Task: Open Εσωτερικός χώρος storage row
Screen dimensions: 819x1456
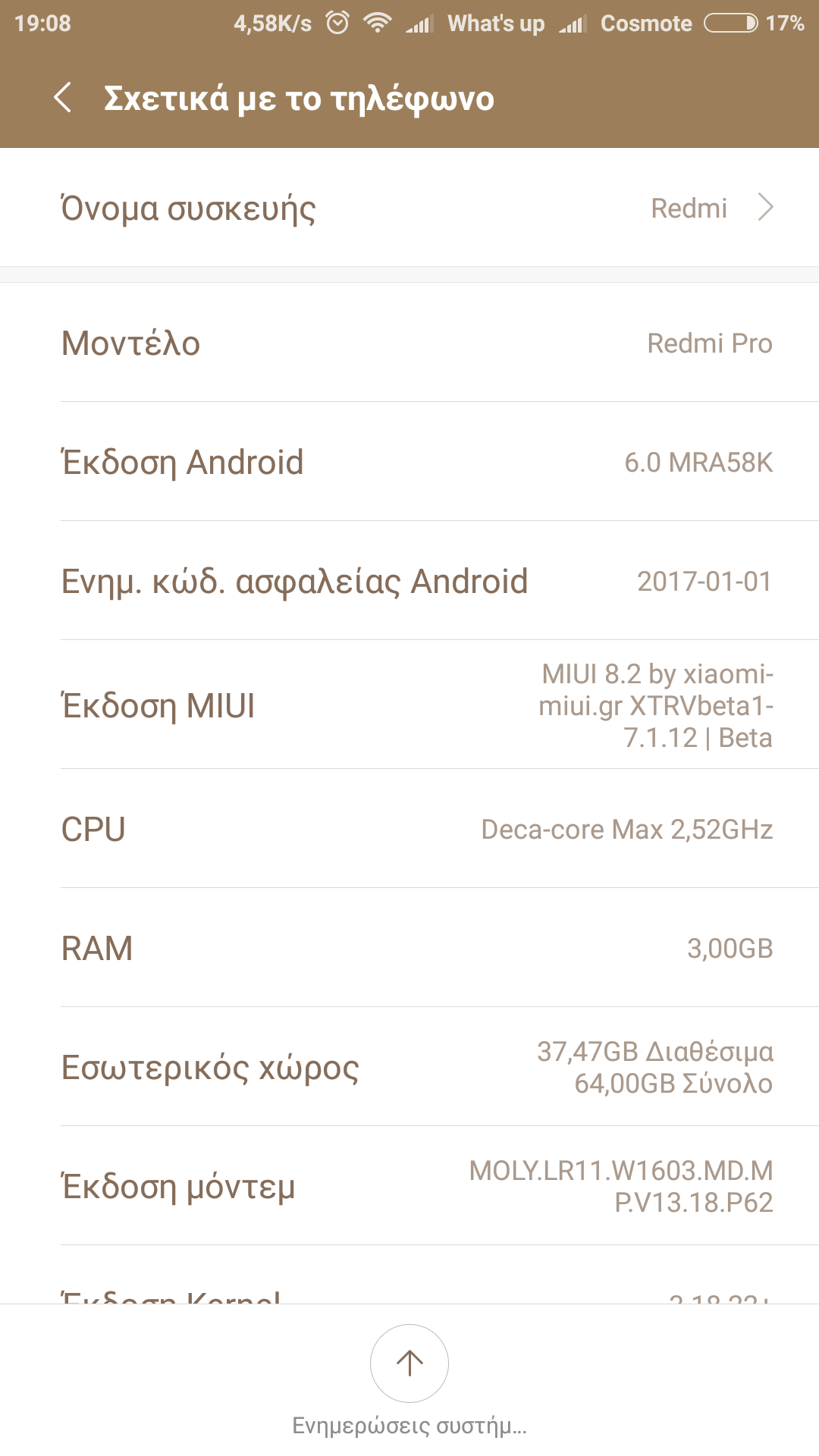Action: coord(409,1067)
